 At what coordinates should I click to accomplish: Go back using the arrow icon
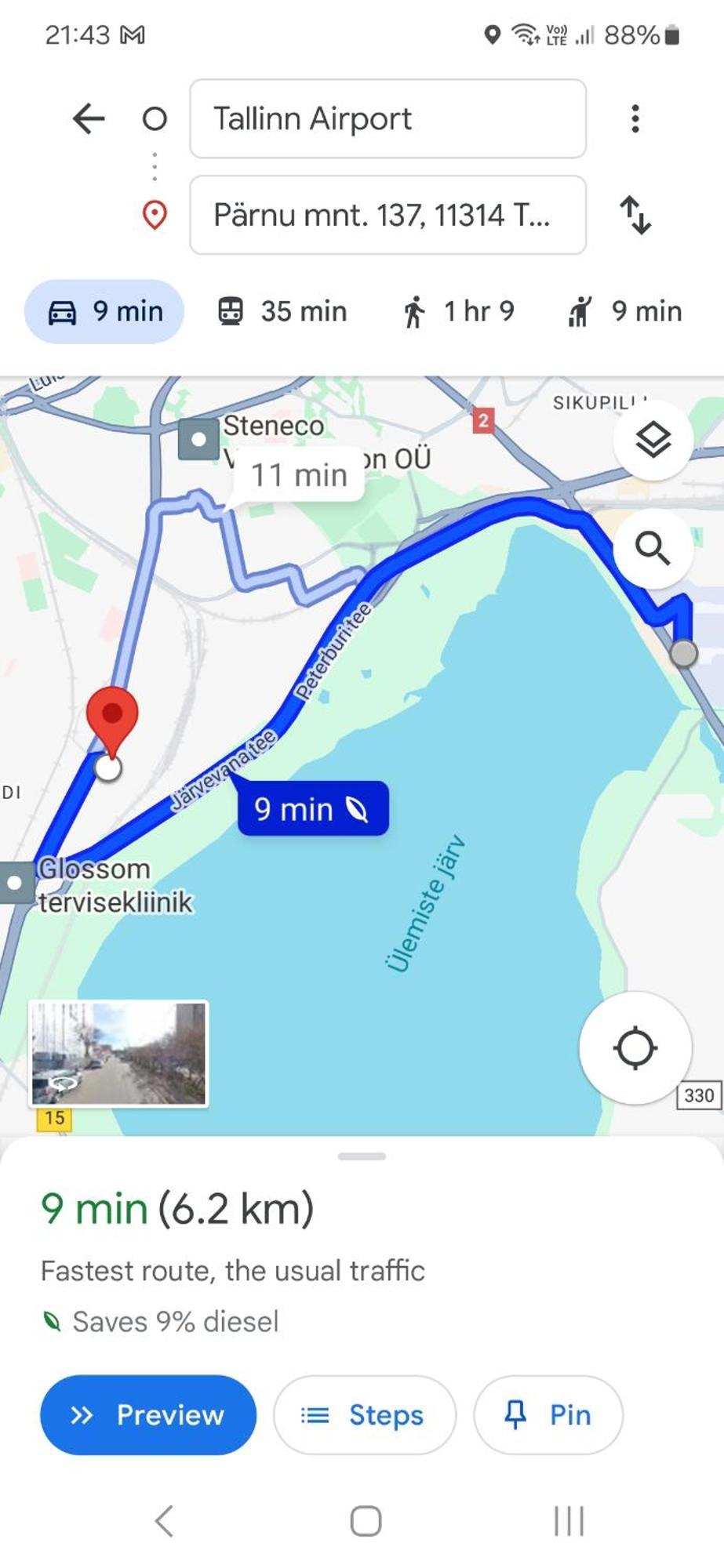(89, 119)
